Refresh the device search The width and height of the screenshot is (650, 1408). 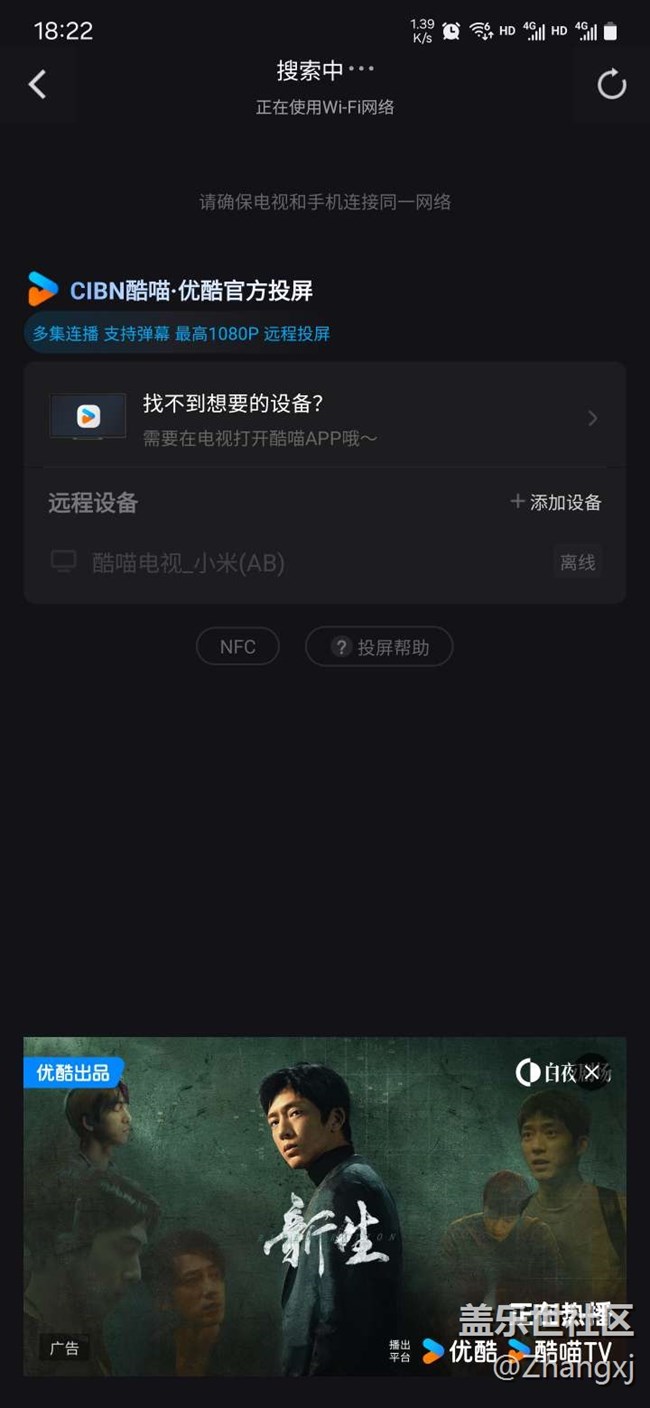611,85
